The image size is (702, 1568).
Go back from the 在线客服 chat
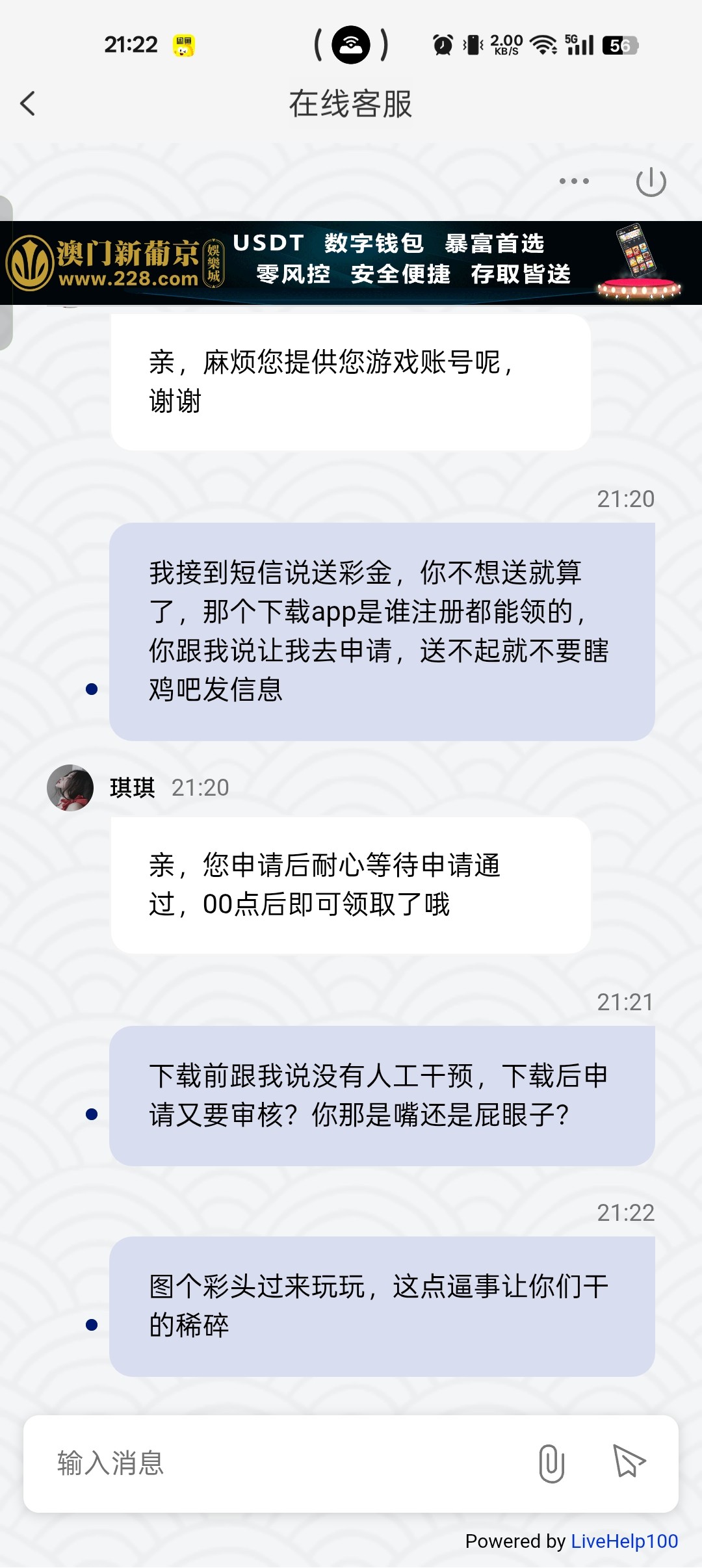pos(28,104)
